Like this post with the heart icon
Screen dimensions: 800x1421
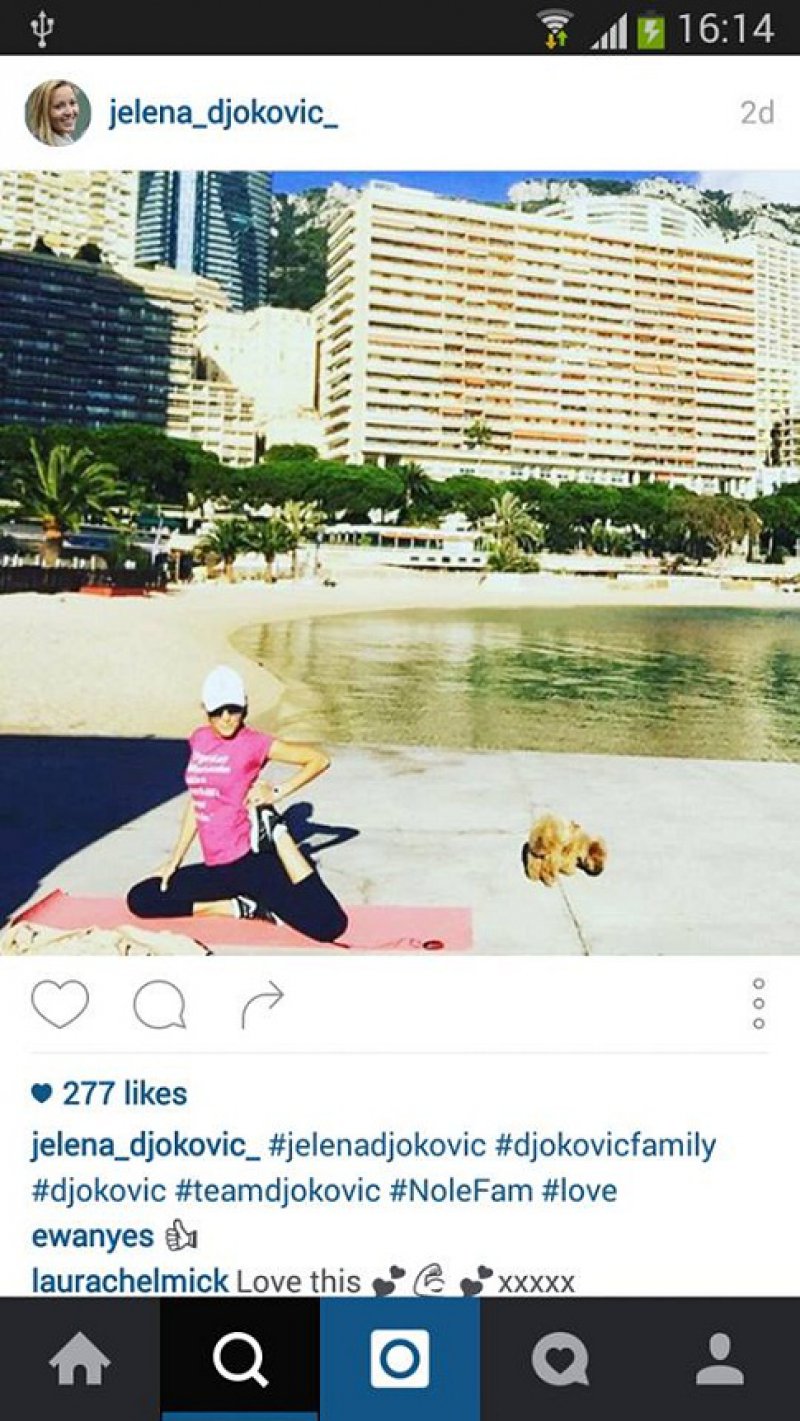(60, 1003)
